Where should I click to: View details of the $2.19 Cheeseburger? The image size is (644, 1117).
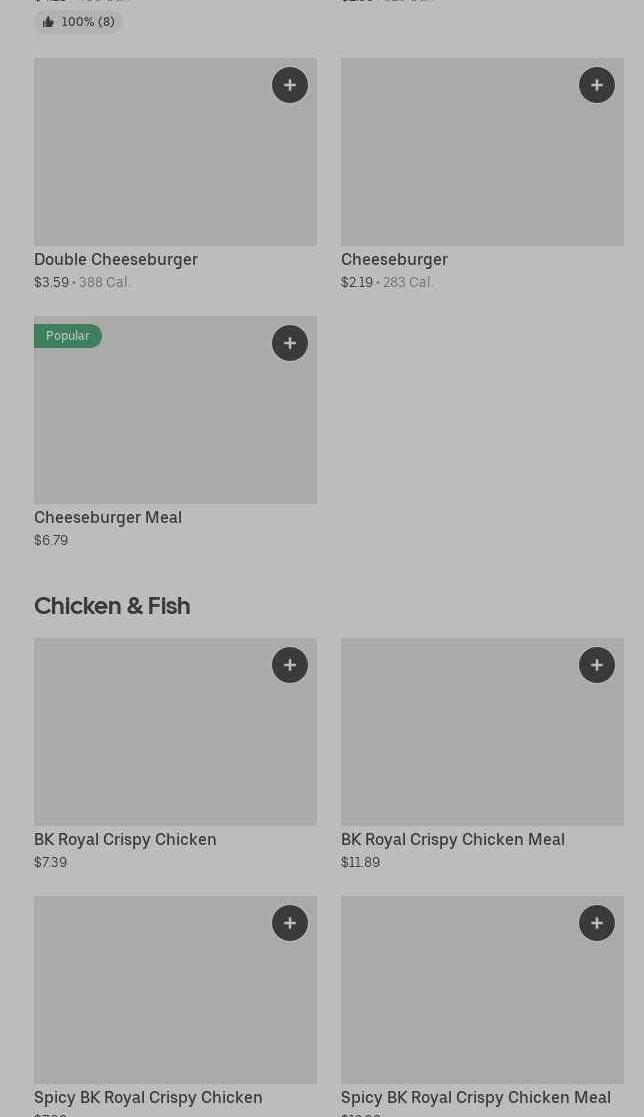point(482,174)
